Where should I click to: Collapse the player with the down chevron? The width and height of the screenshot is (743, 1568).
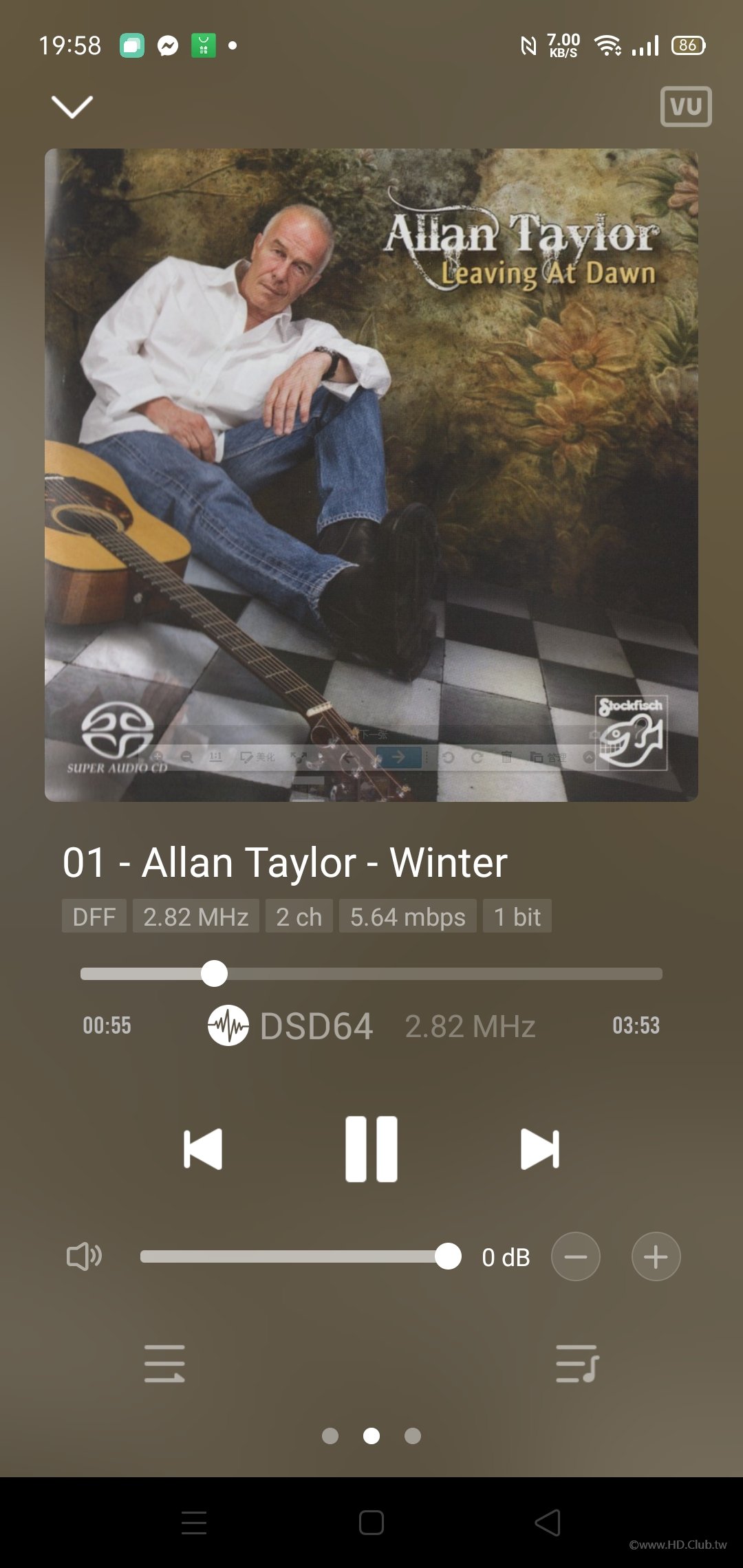72,107
